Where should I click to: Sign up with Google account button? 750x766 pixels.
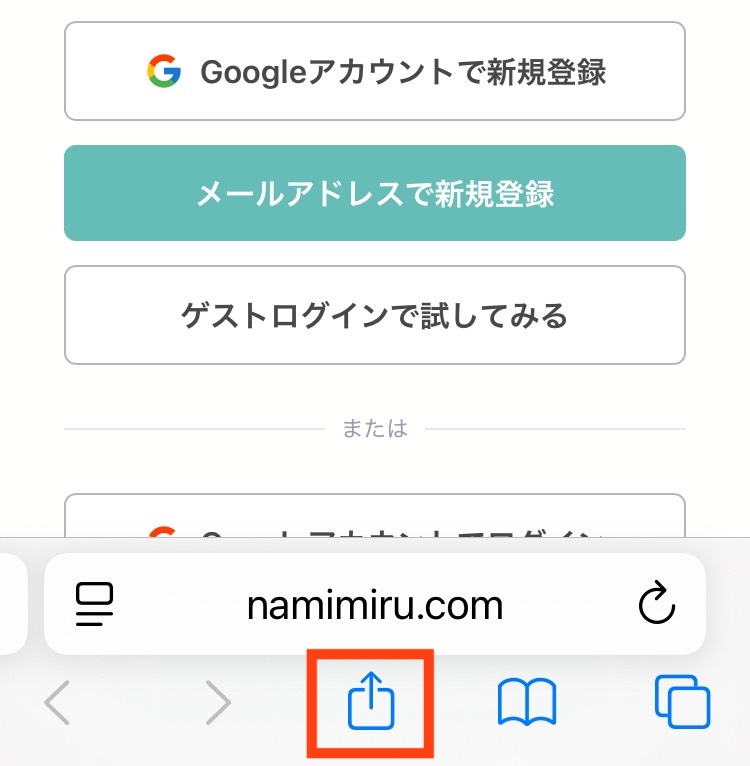click(375, 72)
